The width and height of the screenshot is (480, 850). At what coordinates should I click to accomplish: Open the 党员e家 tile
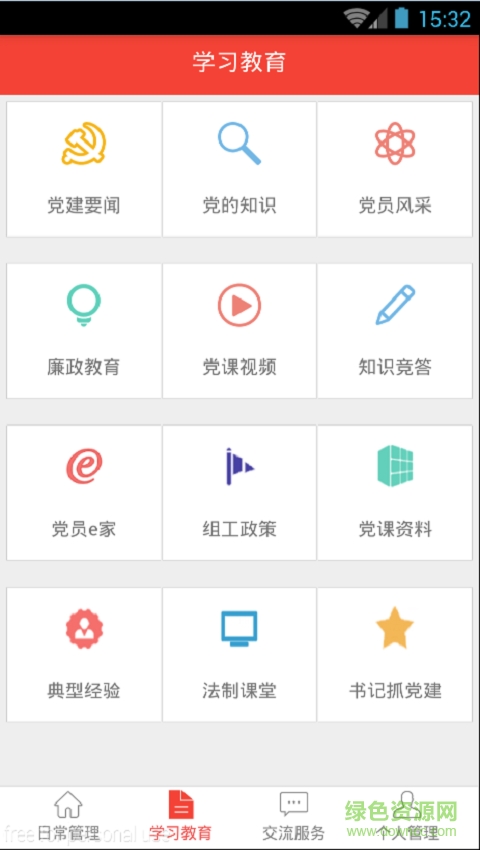pyautogui.click(x=84, y=493)
